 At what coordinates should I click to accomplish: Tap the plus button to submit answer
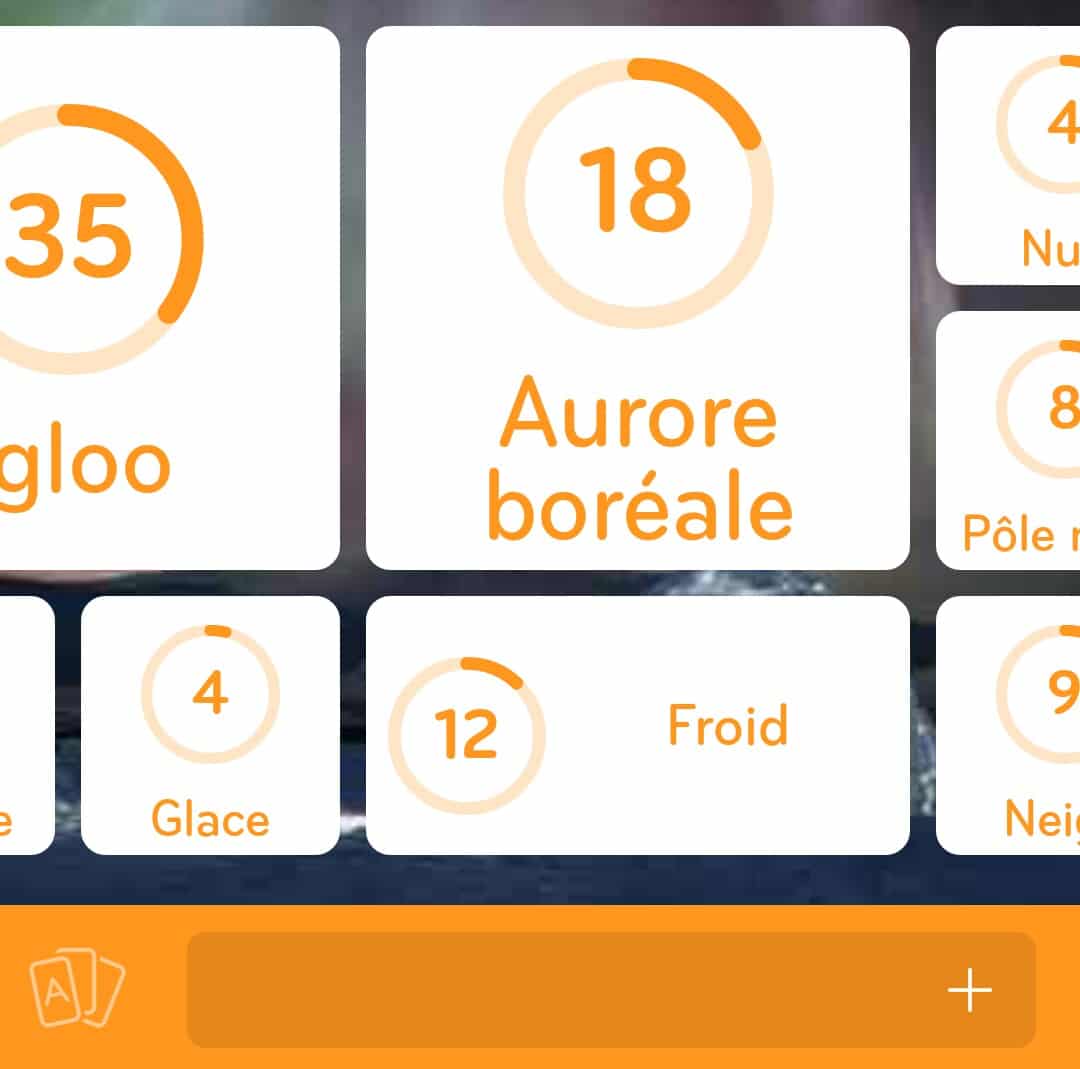coord(969,990)
